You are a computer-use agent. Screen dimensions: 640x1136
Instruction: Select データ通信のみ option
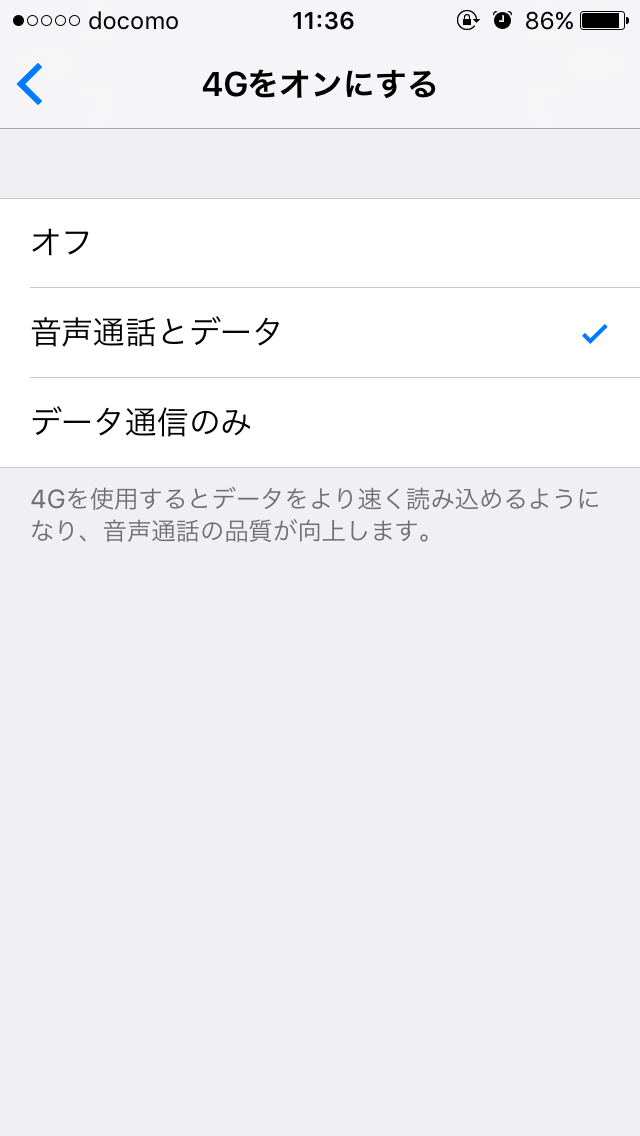click(x=320, y=423)
